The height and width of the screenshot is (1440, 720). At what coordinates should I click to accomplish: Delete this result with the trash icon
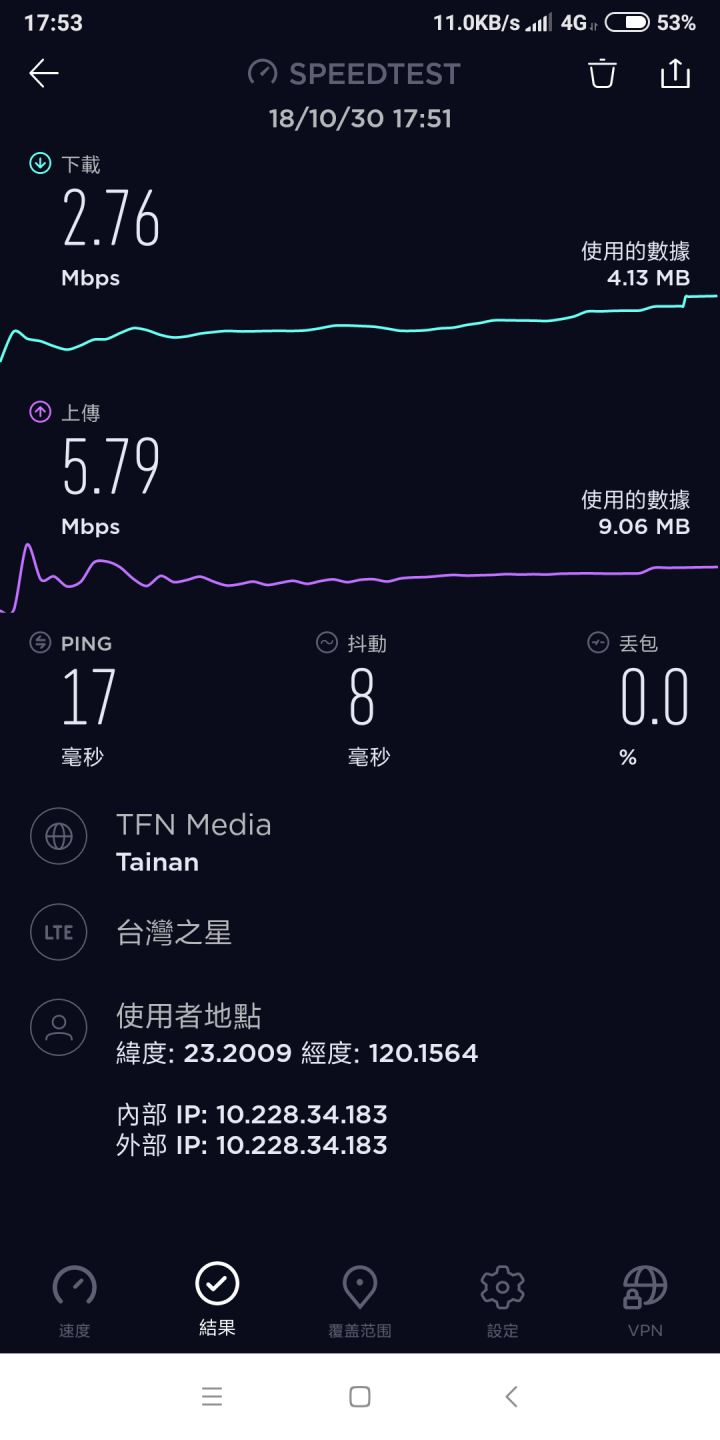click(x=602, y=73)
